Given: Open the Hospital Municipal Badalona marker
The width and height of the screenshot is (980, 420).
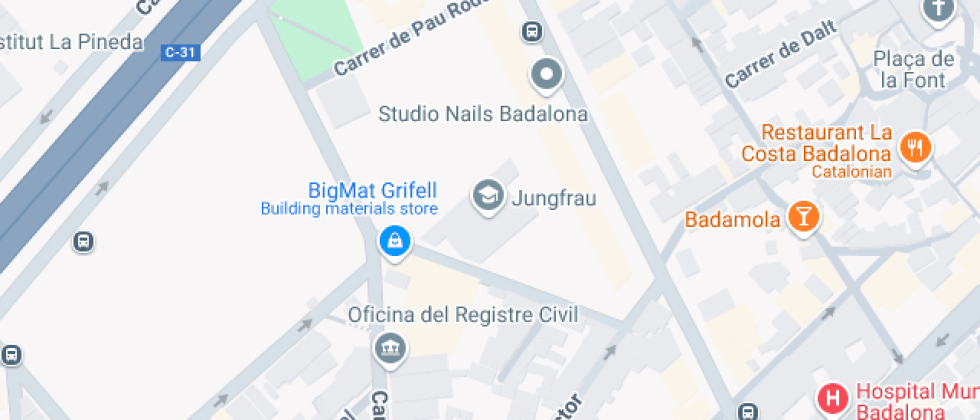Looking at the screenshot, I should (x=830, y=400).
